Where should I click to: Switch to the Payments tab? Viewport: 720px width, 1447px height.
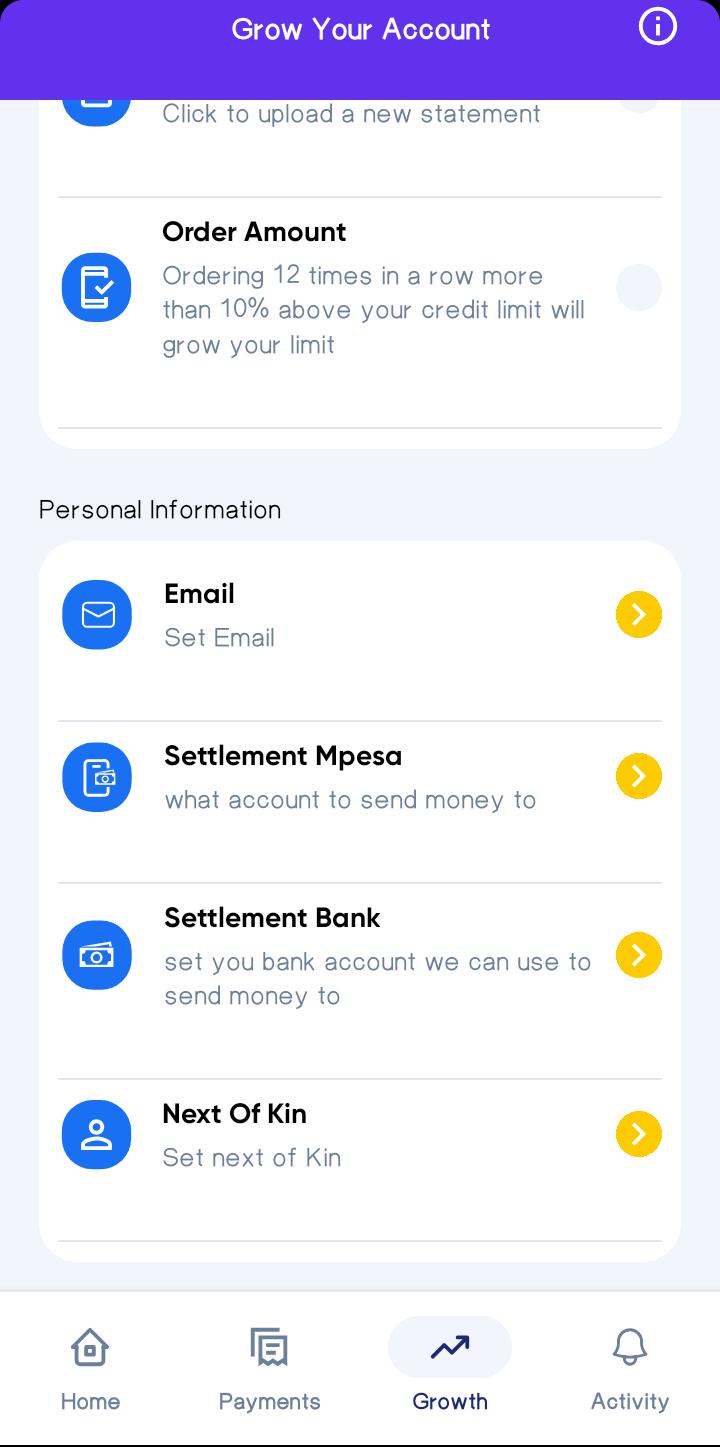pyautogui.click(x=270, y=1367)
